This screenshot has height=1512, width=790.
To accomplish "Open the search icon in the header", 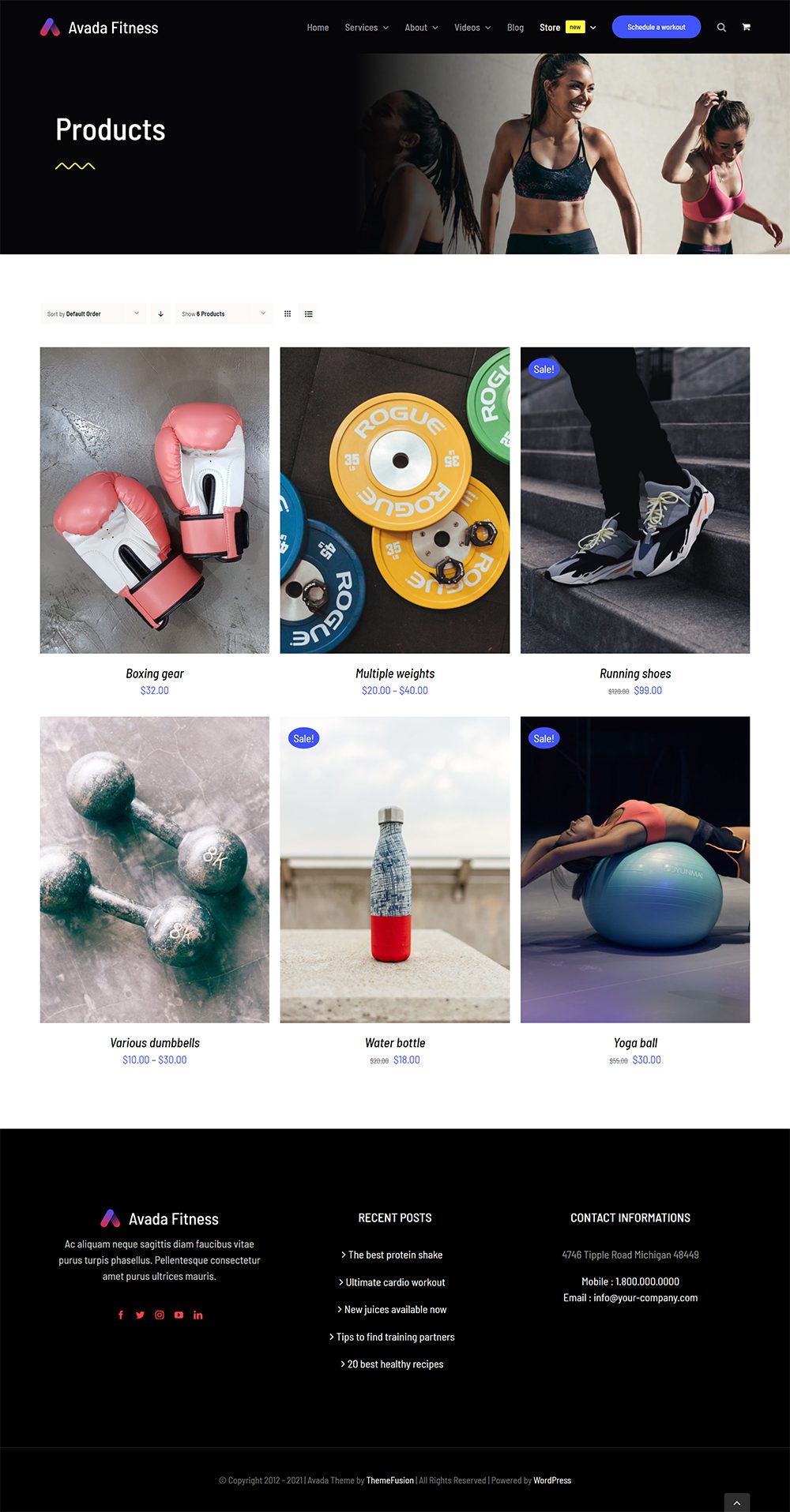I will point(721,27).
